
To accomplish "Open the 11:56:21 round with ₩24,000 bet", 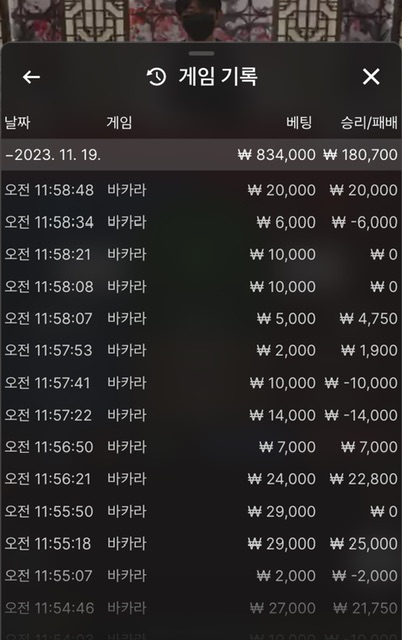I will click(201, 479).
